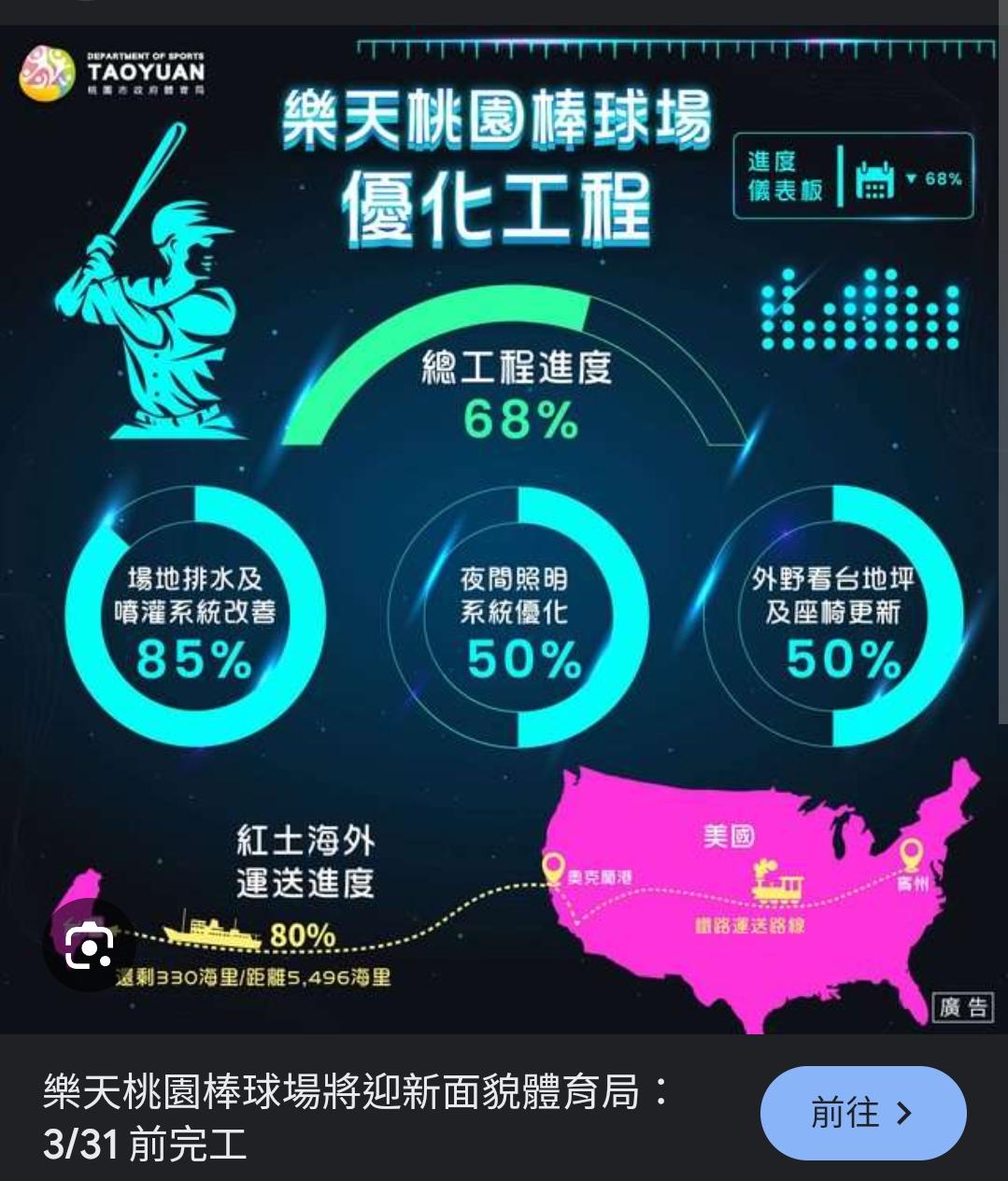
Task: Open the 樂天桃園棒球場 article title link
Action: 355,1116
